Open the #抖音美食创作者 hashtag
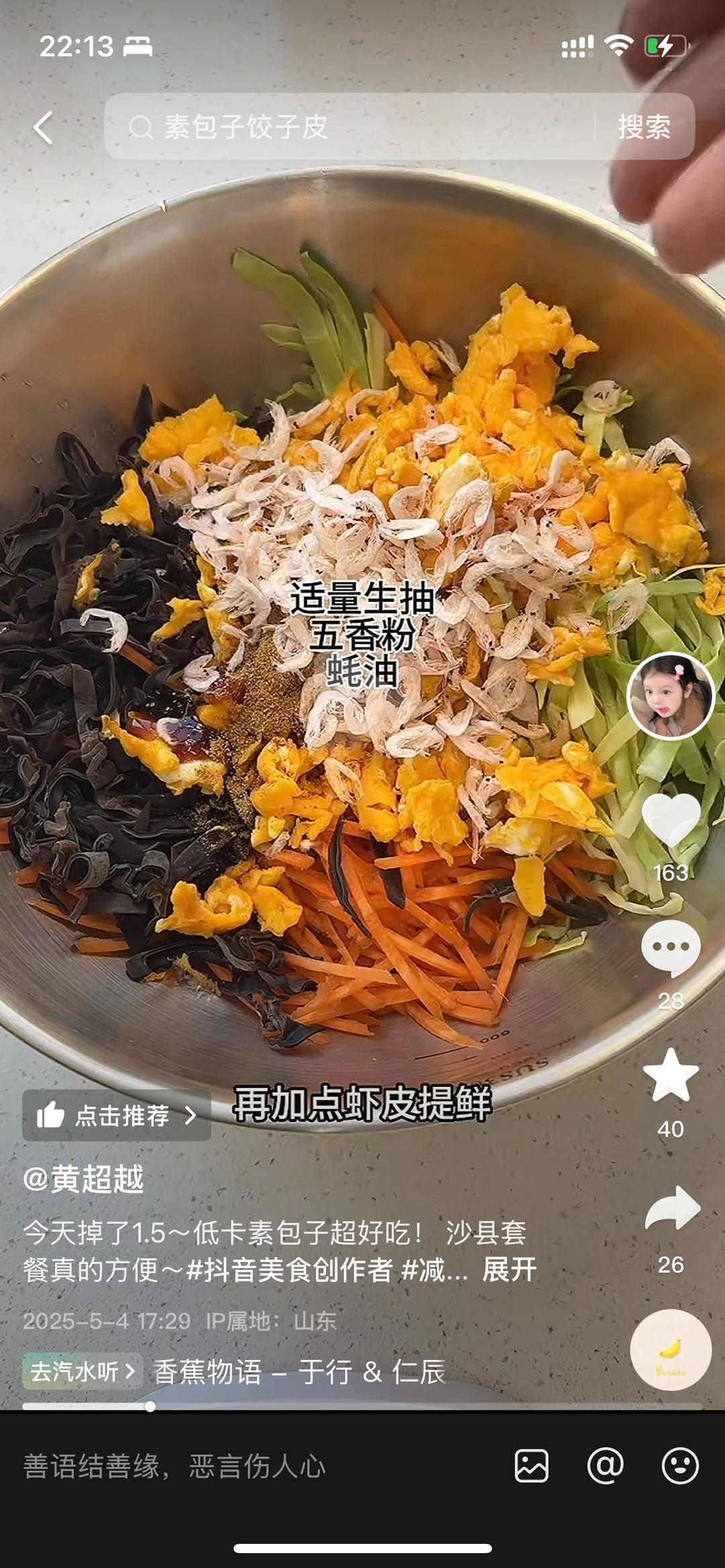Screen dimensions: 725x1568 tap(290, 1269)
